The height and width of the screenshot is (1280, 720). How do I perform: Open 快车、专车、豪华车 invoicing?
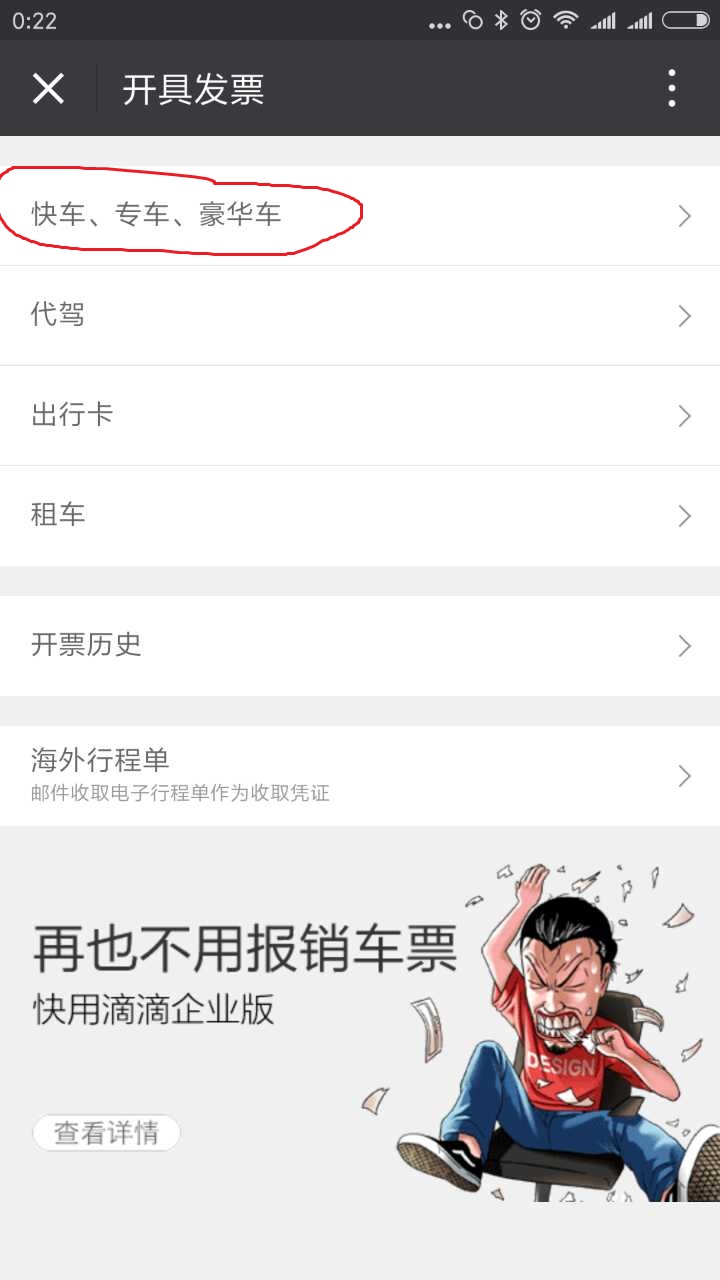point(360,215)
